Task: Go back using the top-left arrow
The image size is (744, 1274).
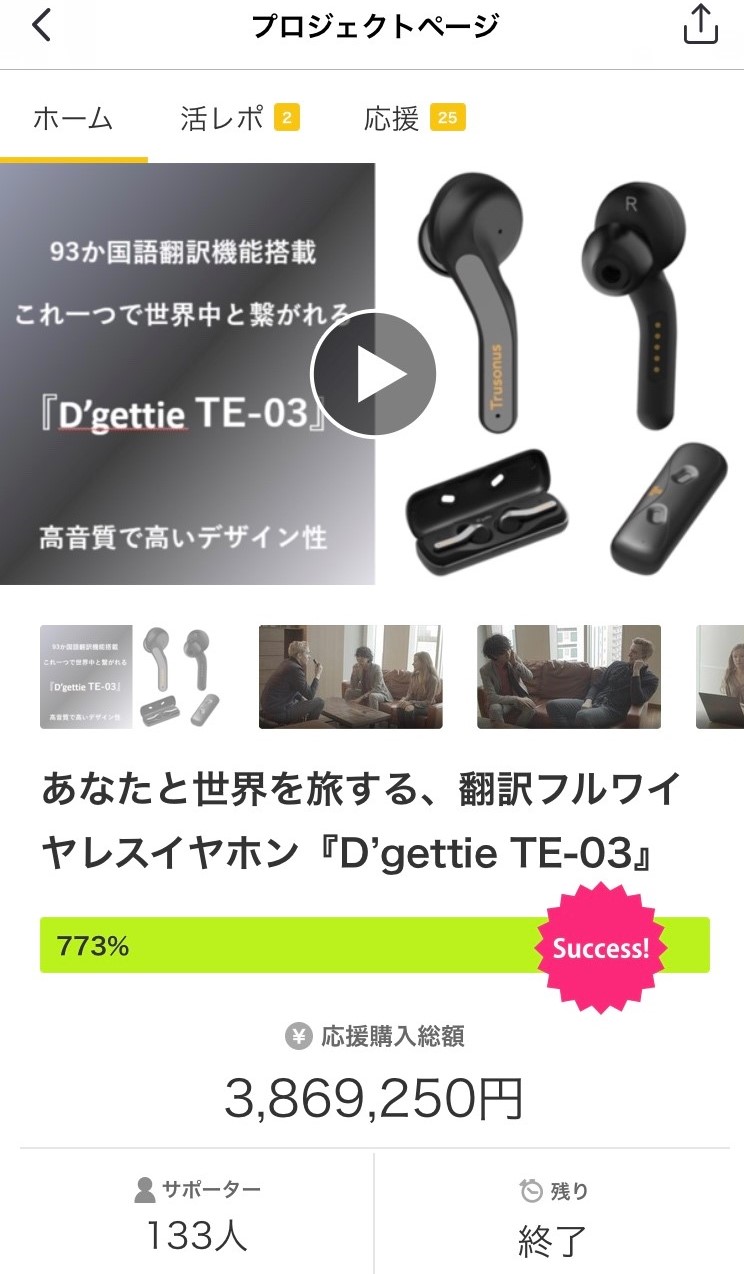Action: pos(41,26)
